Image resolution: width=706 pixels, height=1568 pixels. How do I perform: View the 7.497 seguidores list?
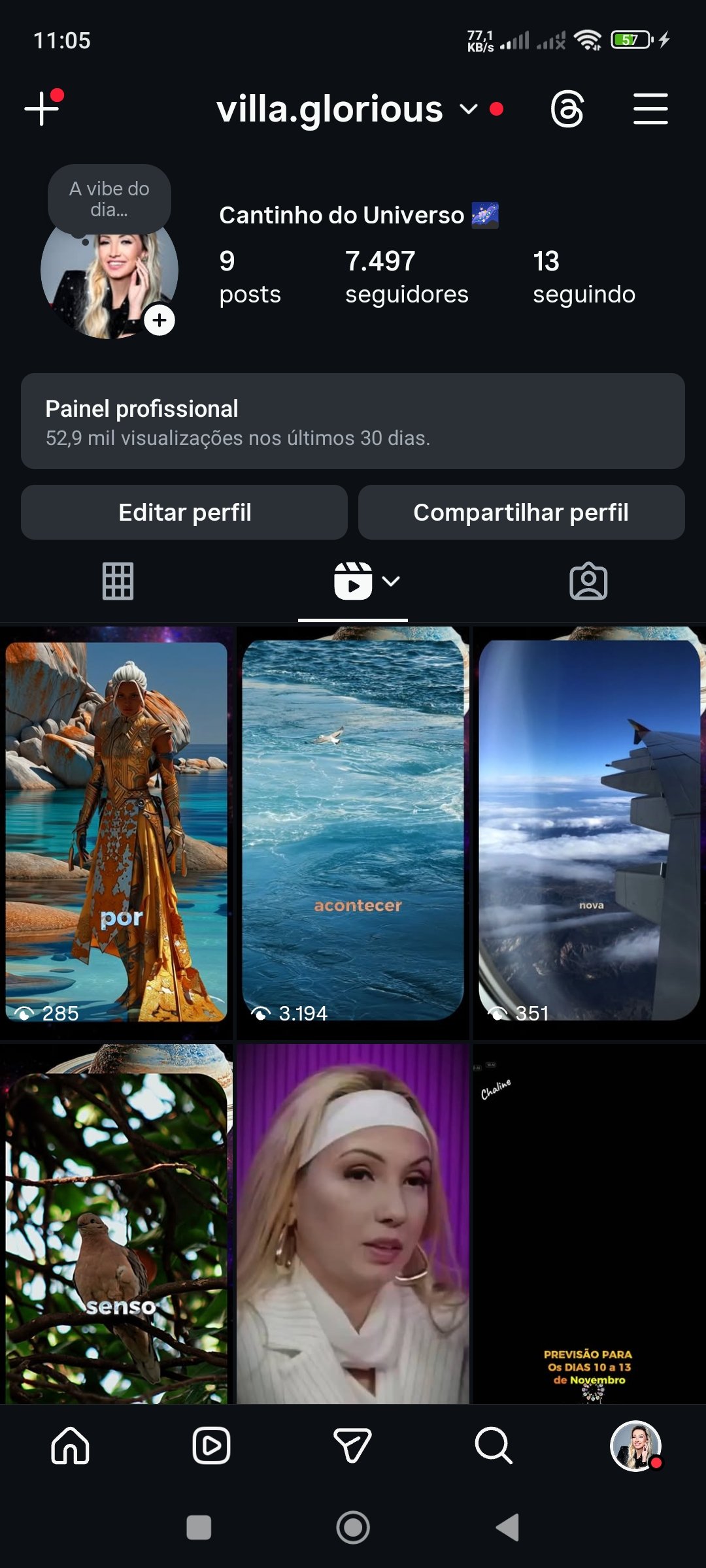pyautogui.click(x=407, y=277)
